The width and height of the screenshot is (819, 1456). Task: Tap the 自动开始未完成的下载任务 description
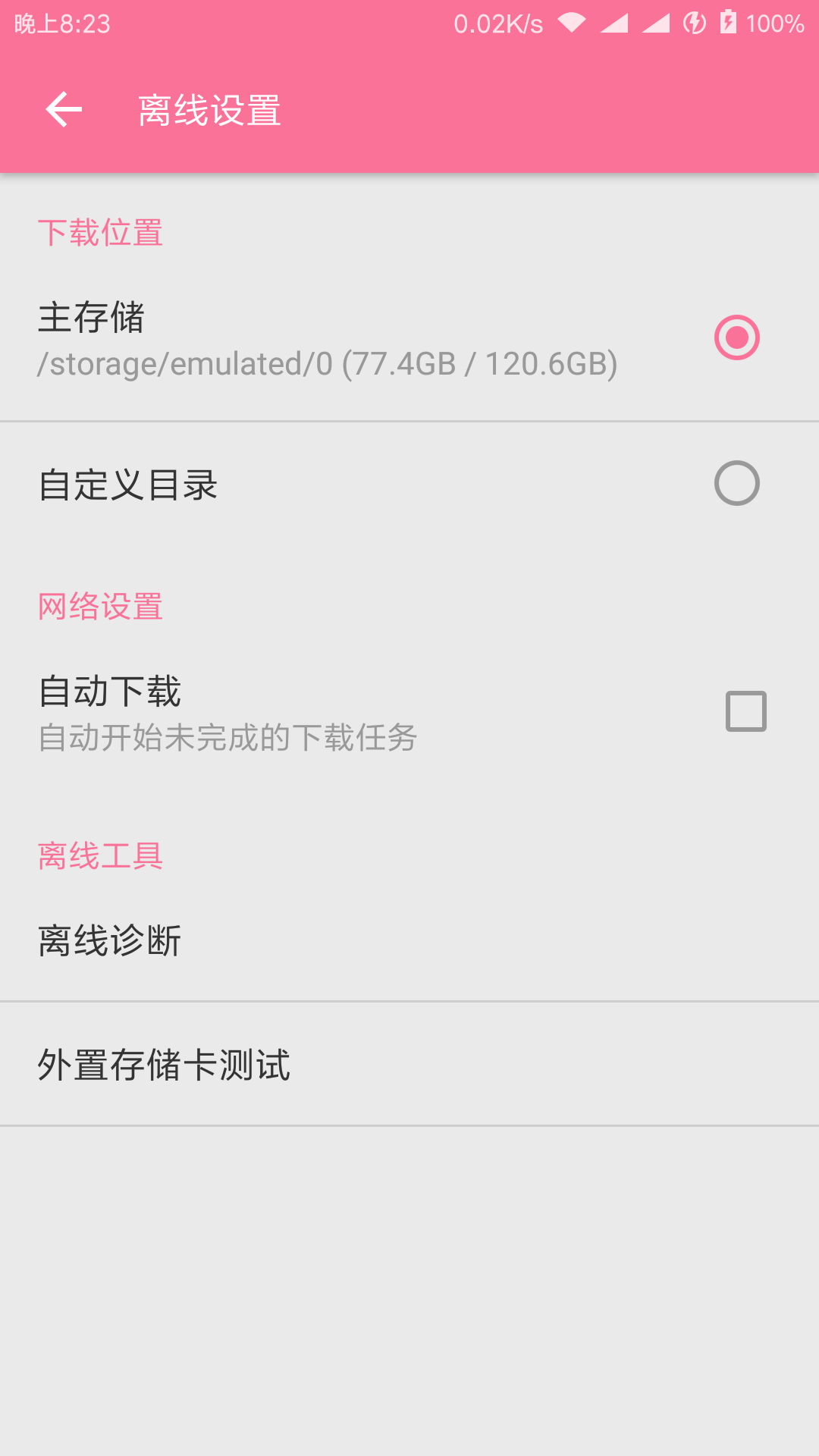click(x=229, y=737)
